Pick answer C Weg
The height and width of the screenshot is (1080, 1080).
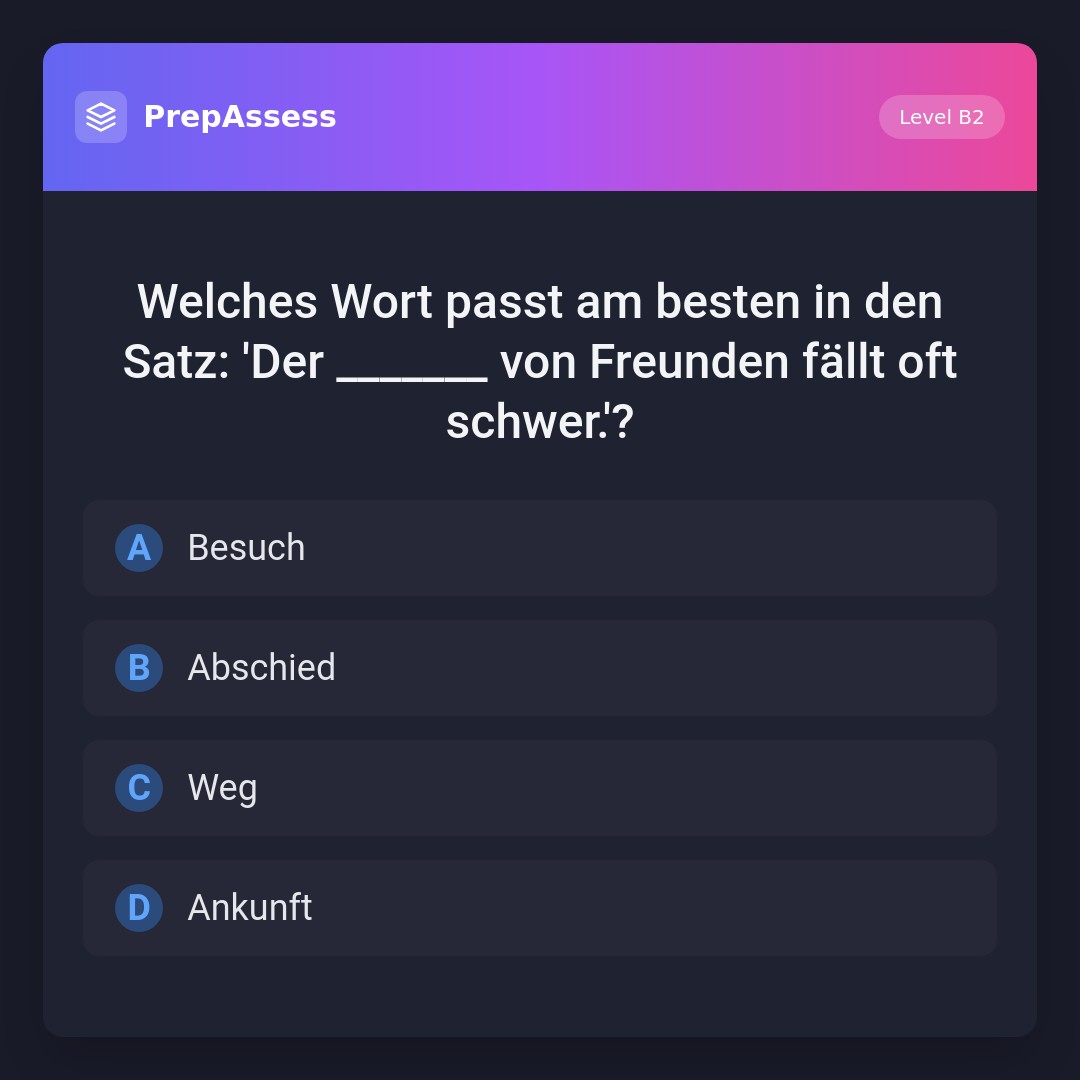pos(540,788)
